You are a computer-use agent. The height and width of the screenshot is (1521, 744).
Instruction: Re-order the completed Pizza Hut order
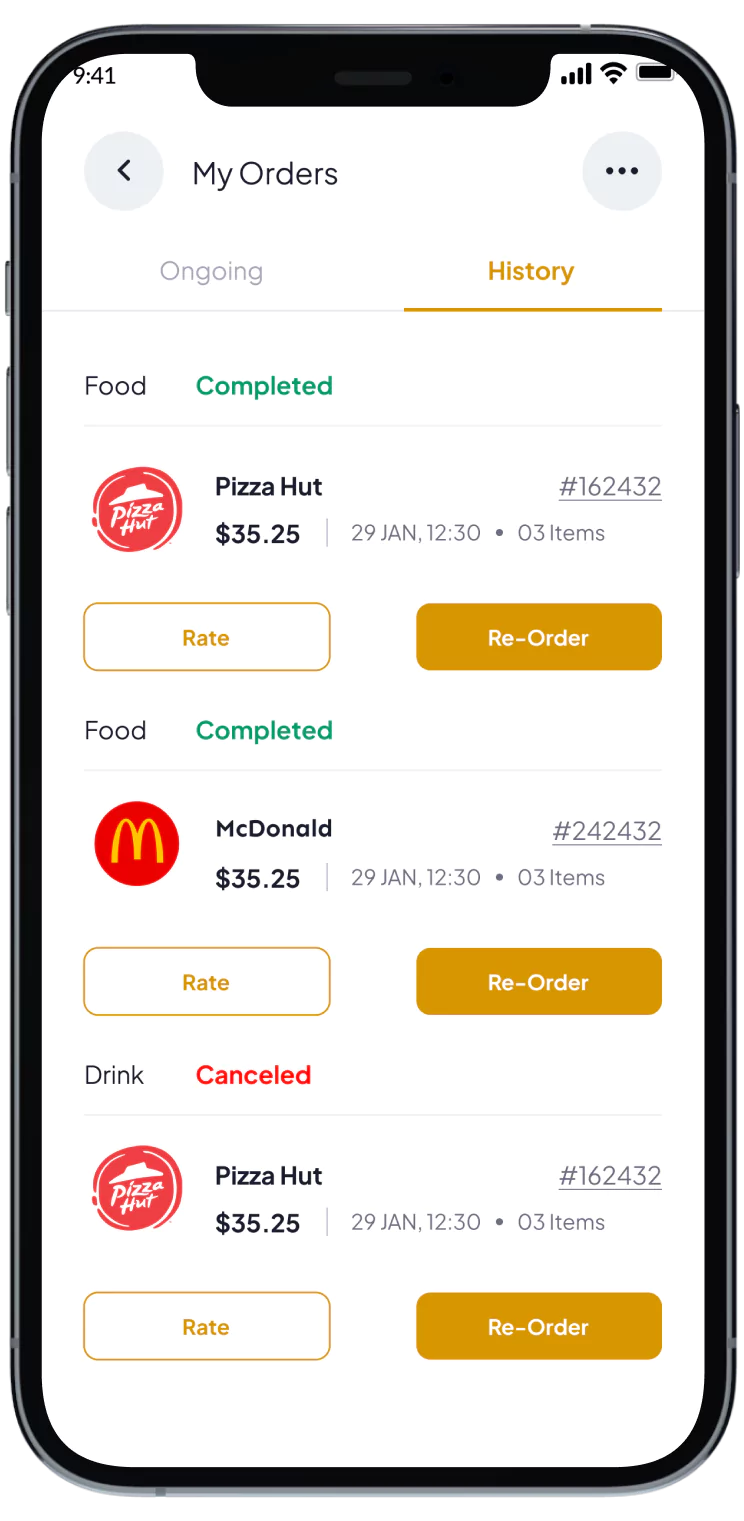point(538,637)
